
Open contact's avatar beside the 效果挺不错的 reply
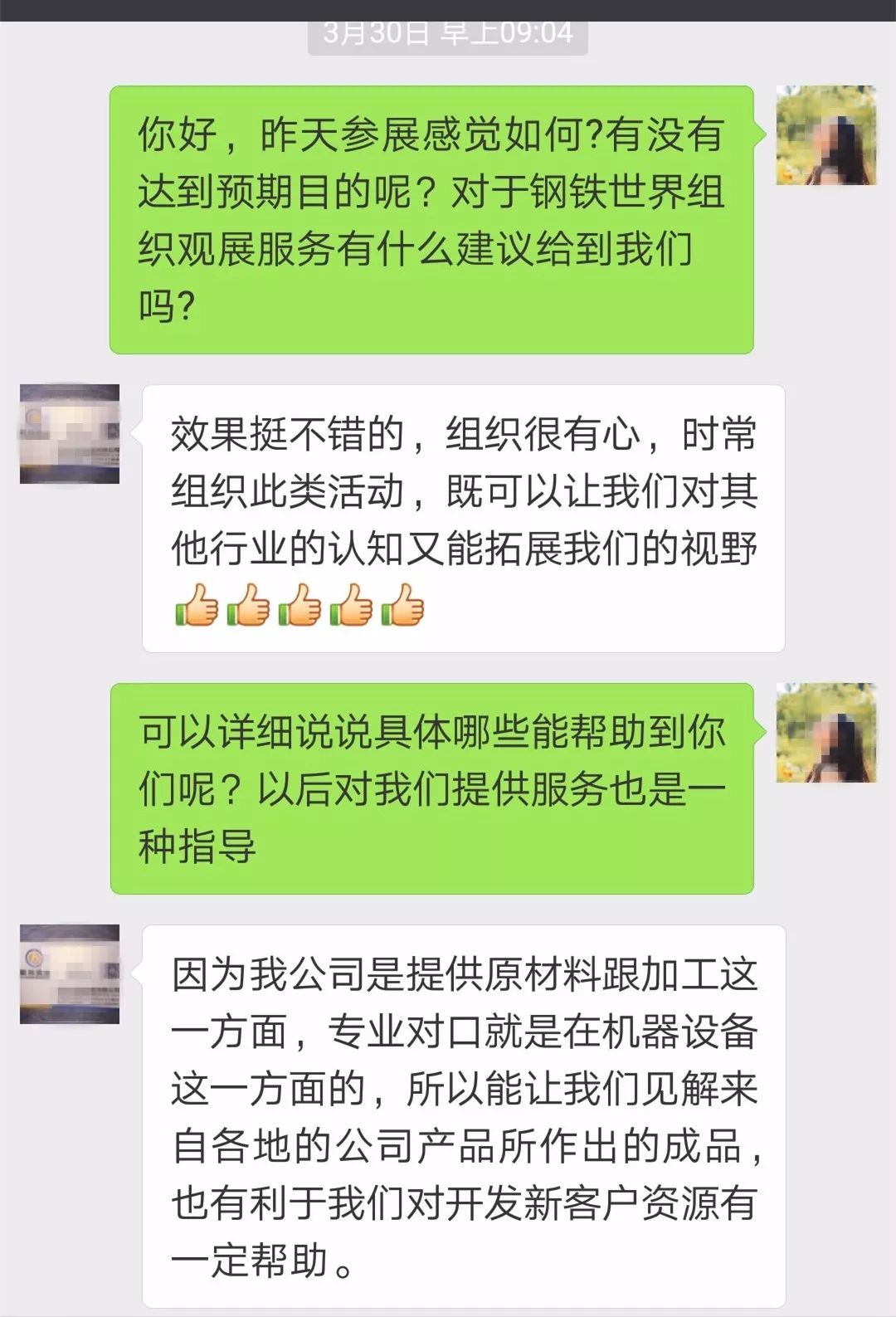(x=70, y=433)
